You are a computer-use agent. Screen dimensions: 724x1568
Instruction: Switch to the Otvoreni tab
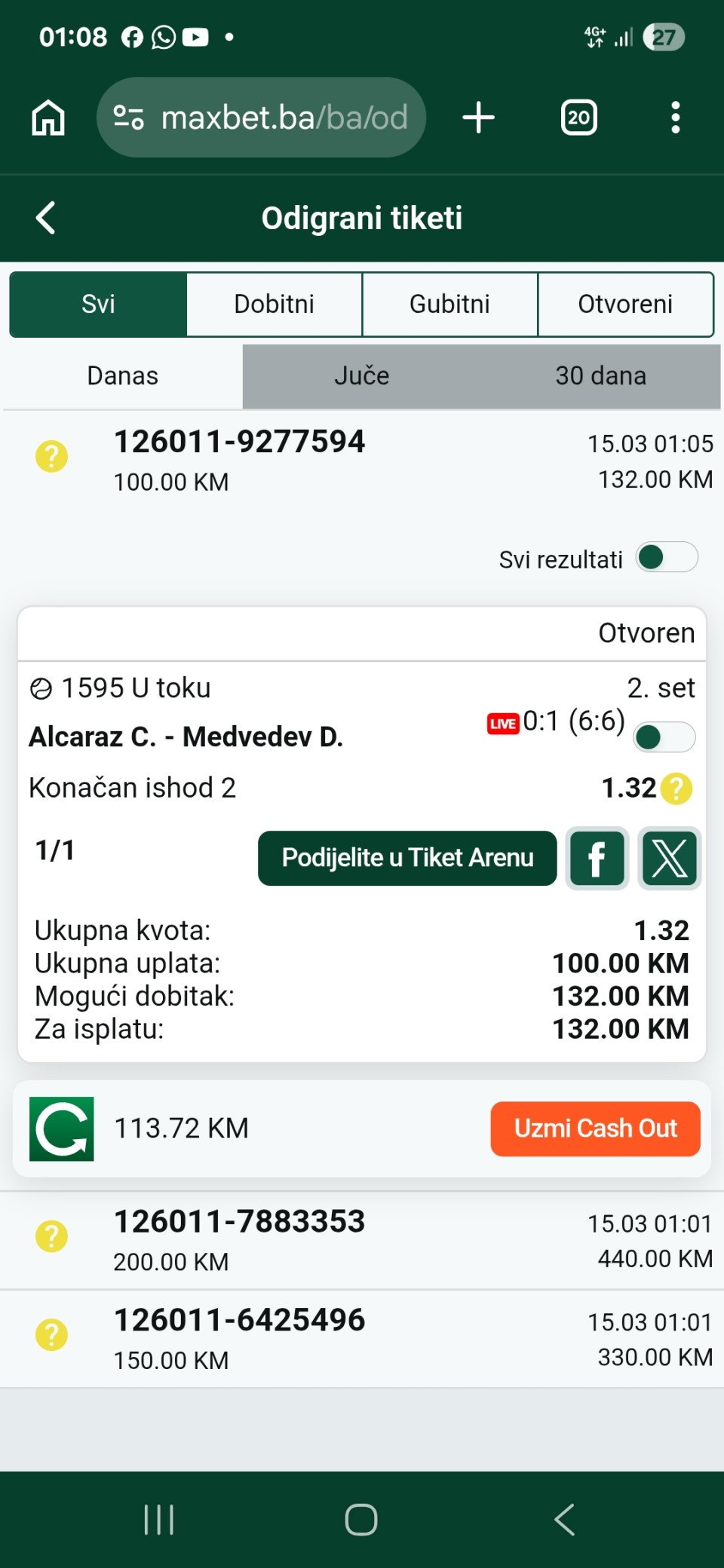click(x=625, y=304)
